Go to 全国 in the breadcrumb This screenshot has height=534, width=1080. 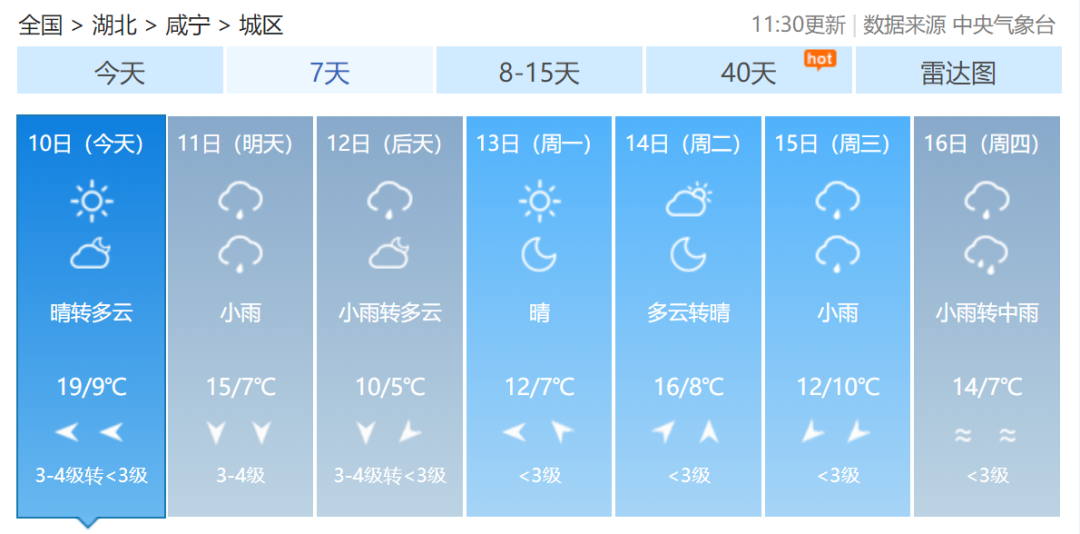pyautogui.click(x=40, y=25)
